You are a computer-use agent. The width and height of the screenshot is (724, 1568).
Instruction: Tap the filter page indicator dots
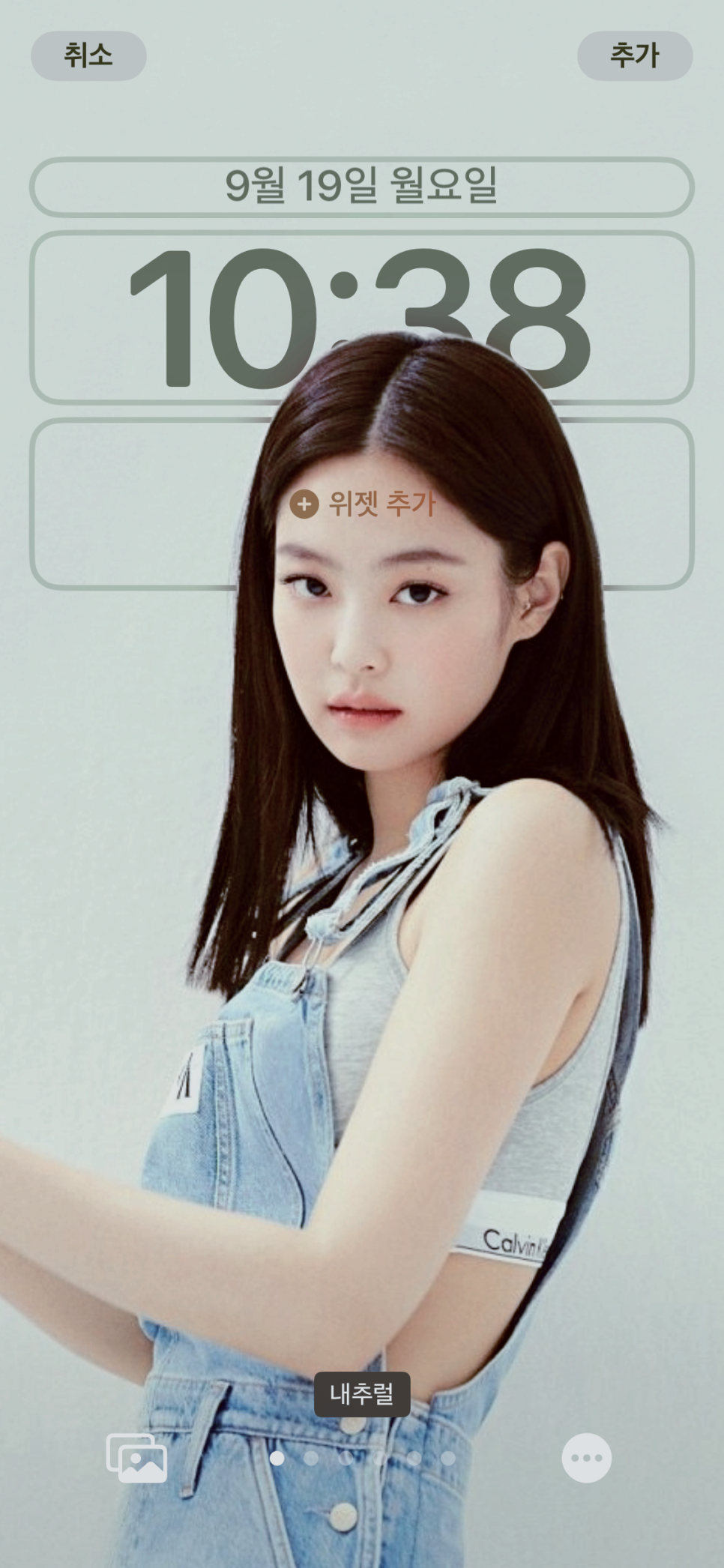coord(363,1458)
